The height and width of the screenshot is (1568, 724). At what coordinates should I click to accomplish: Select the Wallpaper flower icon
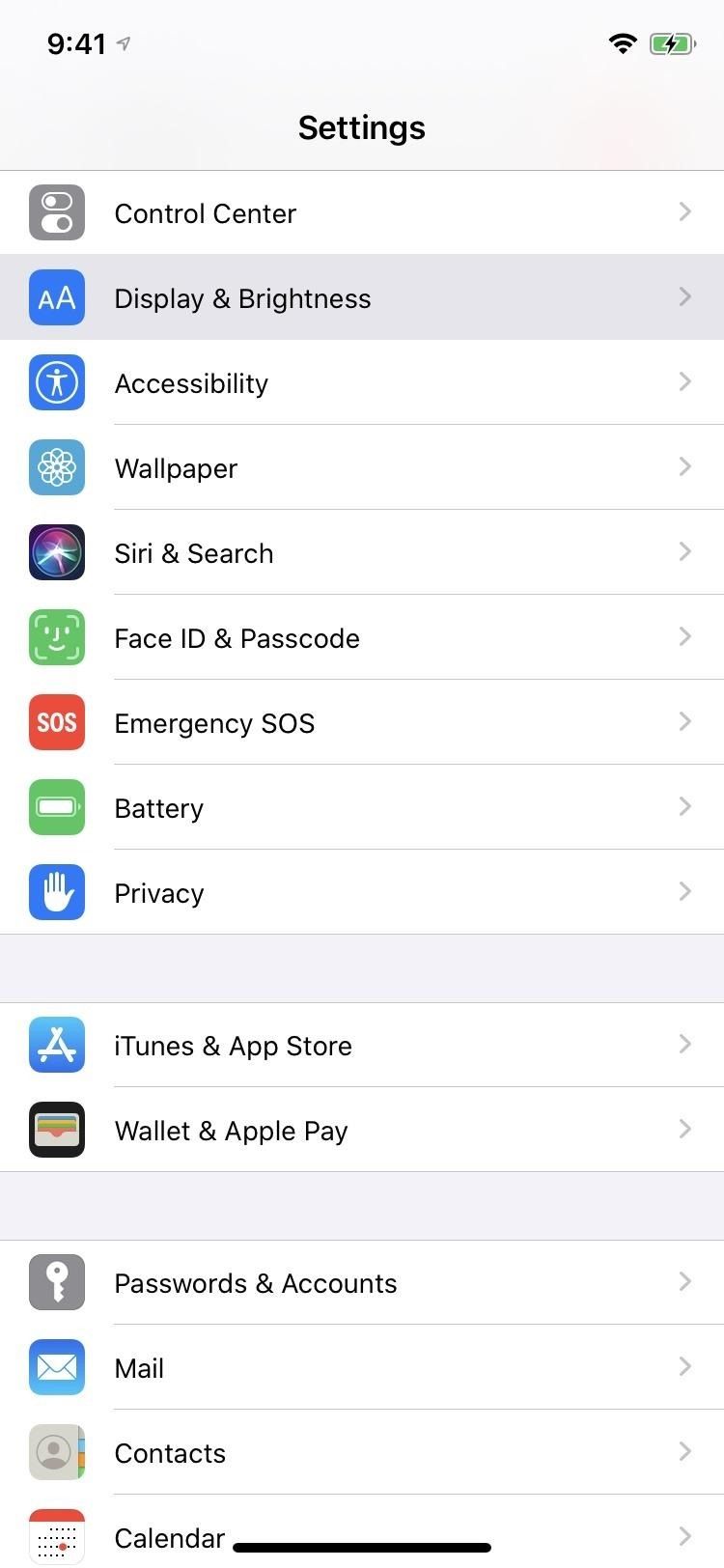[57, 467]
